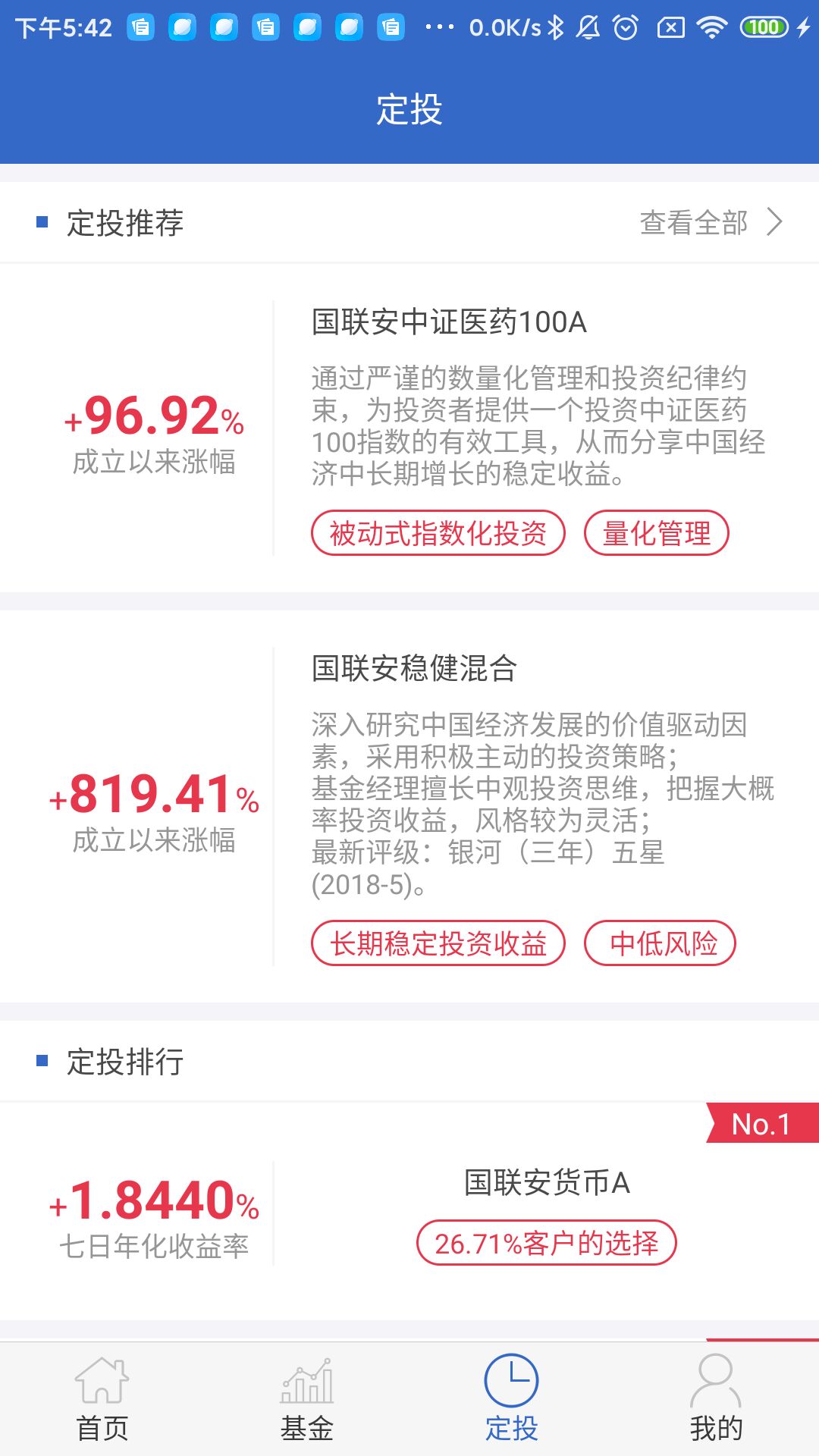Tap the alarm clock icon in status bar
The width and height of the screenshot is (819, 1456).
pos(624,26)
